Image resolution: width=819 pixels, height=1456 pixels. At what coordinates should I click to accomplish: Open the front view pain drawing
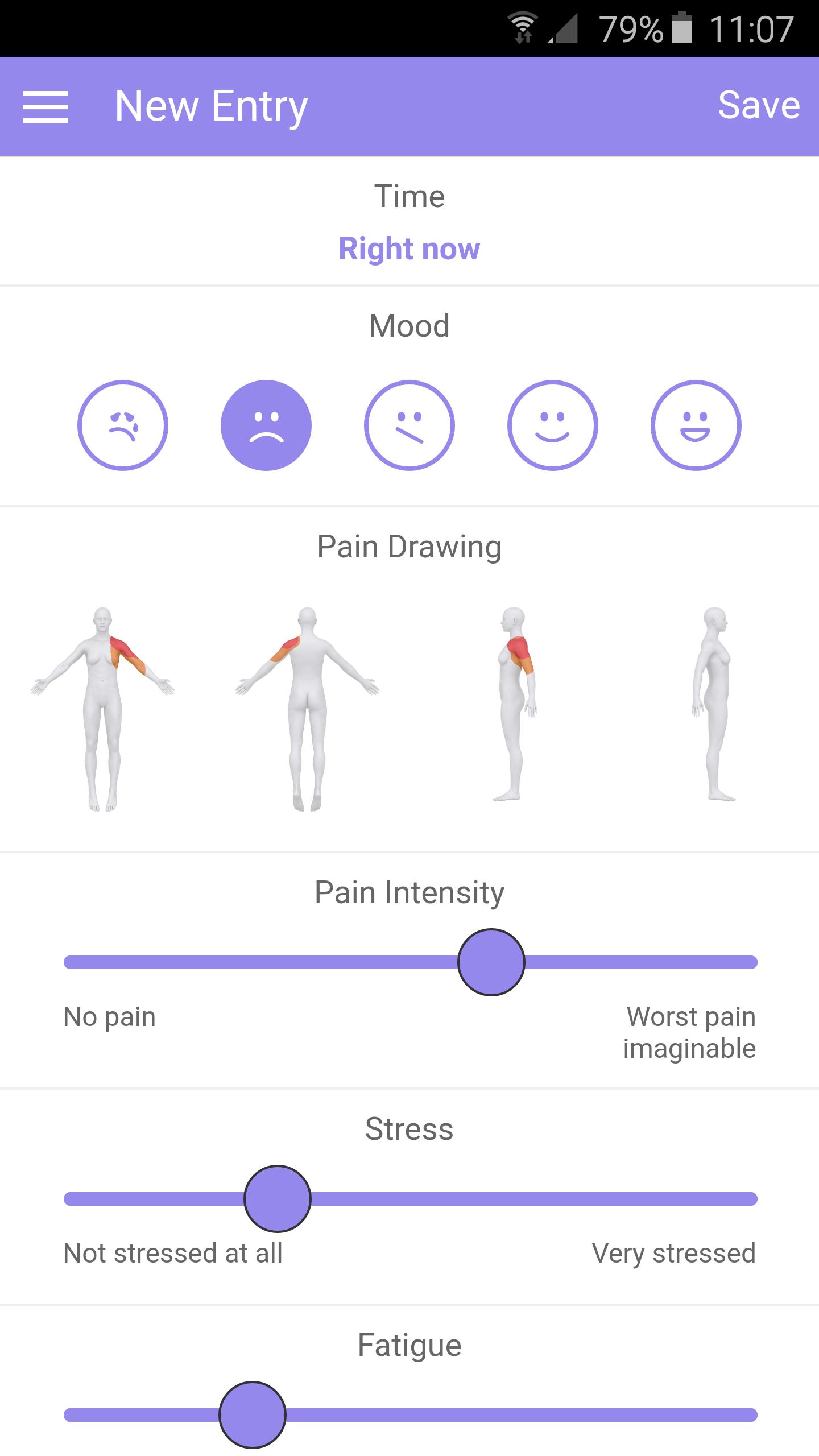coord(102,708)
